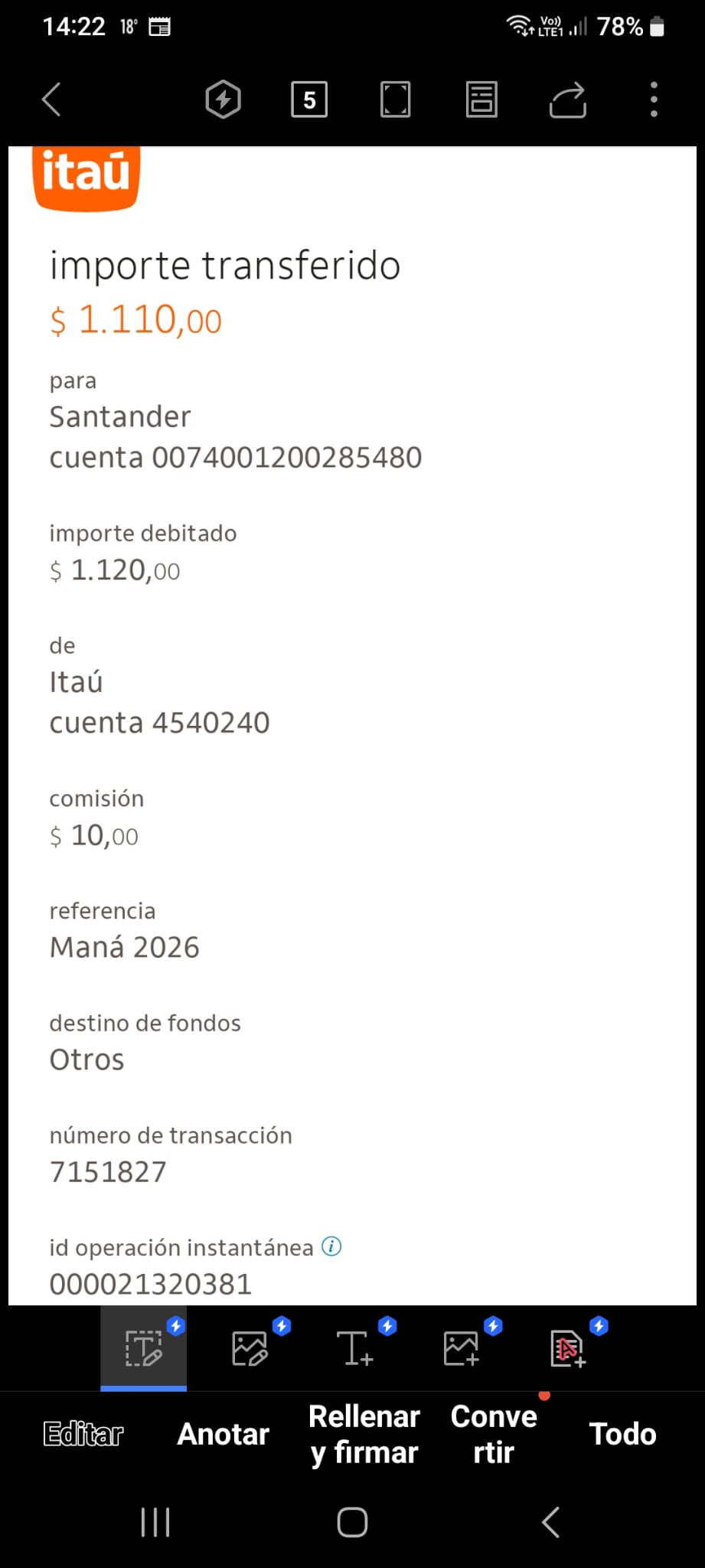Screen dimensions: 705x1568
Task: Share this document
Action: coord(567,100)
